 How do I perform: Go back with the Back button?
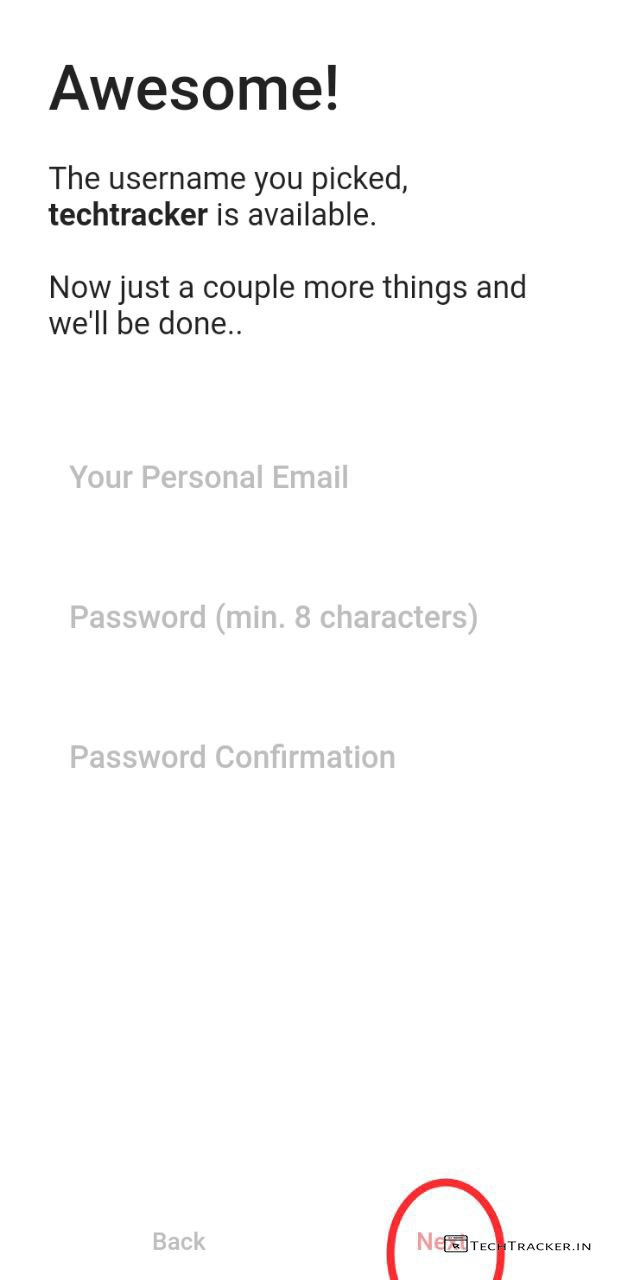click(179, 1242)
